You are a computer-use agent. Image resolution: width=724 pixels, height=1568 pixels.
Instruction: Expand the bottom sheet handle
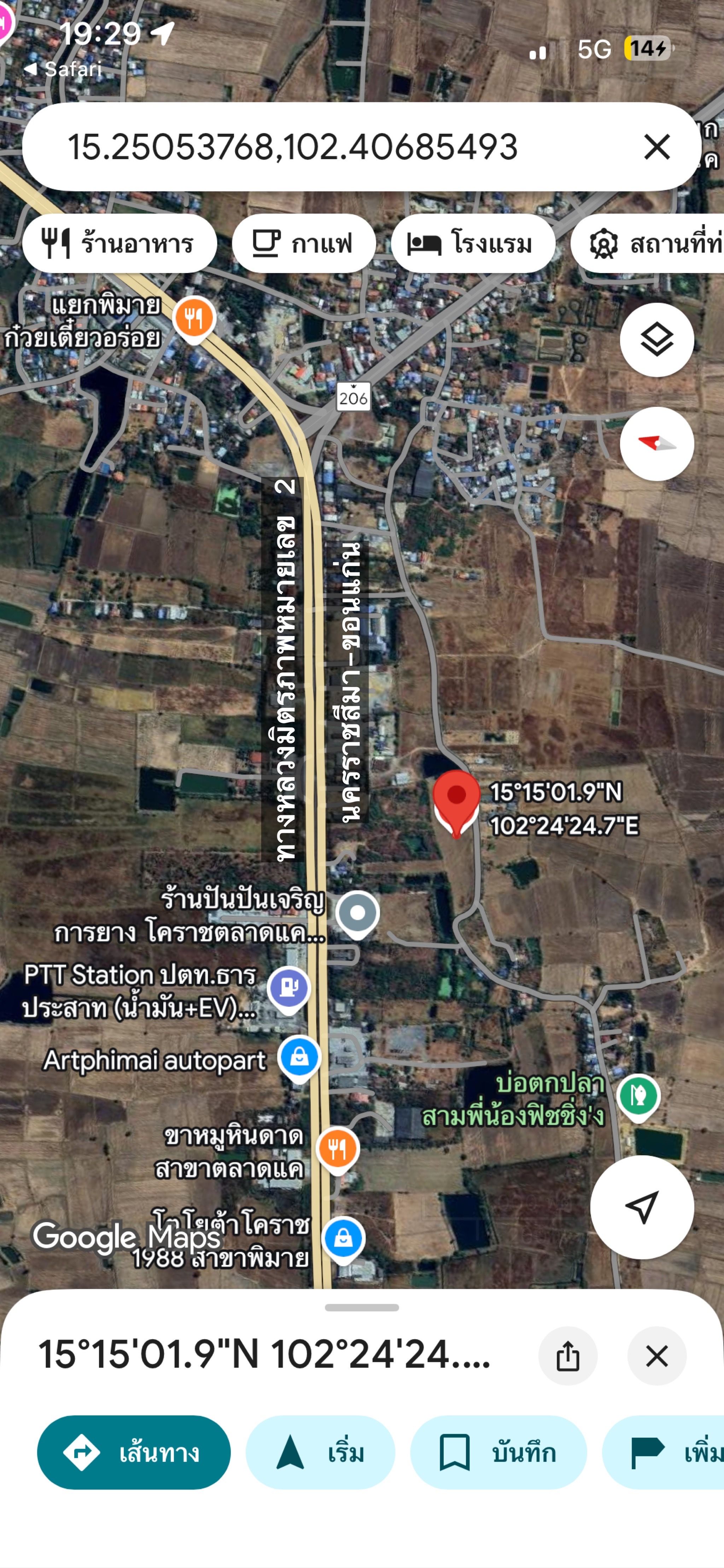click(362, 1307)
